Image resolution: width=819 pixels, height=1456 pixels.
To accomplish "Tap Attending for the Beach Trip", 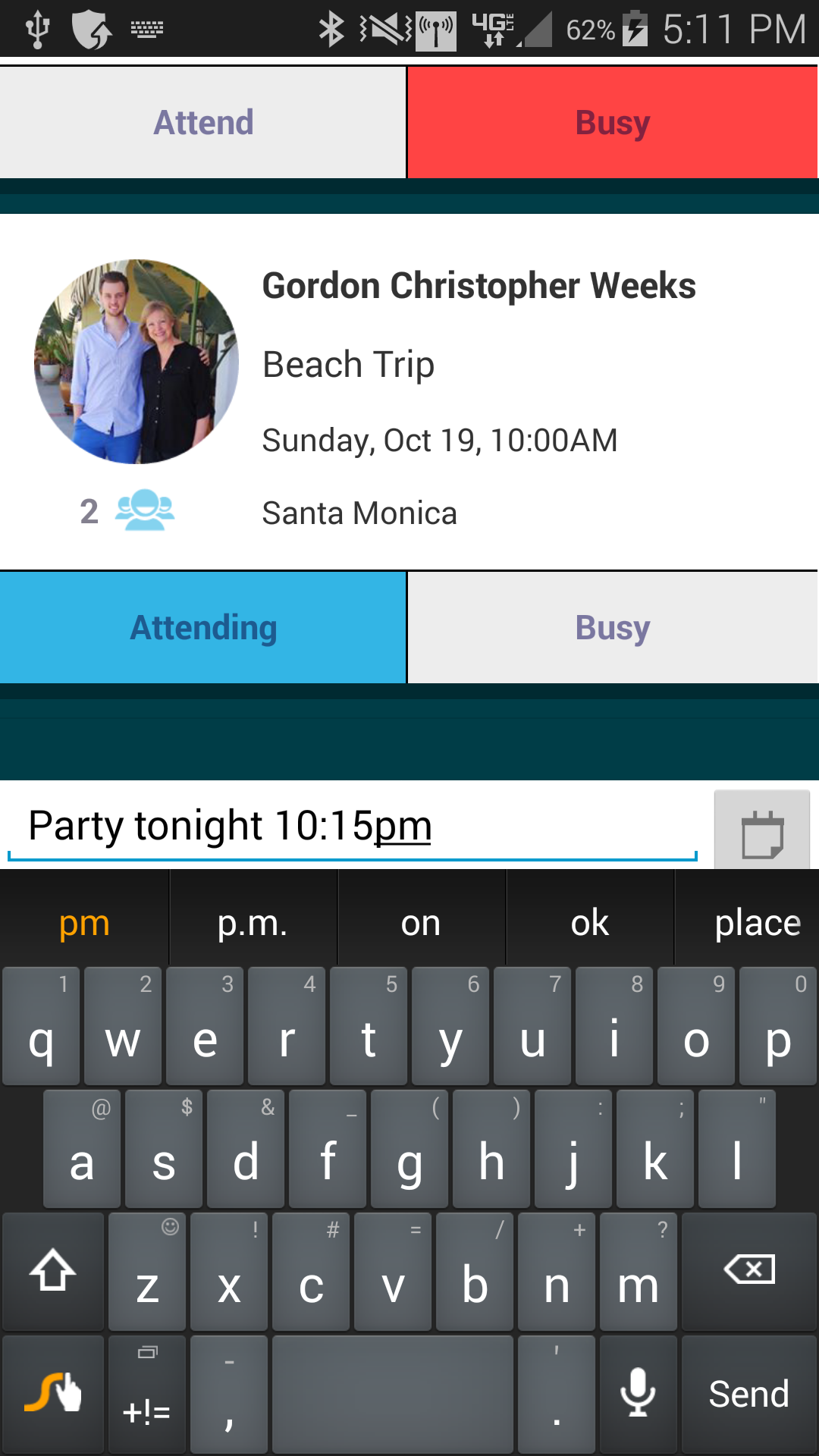I will pyautogui.click(x=203, y=628).
